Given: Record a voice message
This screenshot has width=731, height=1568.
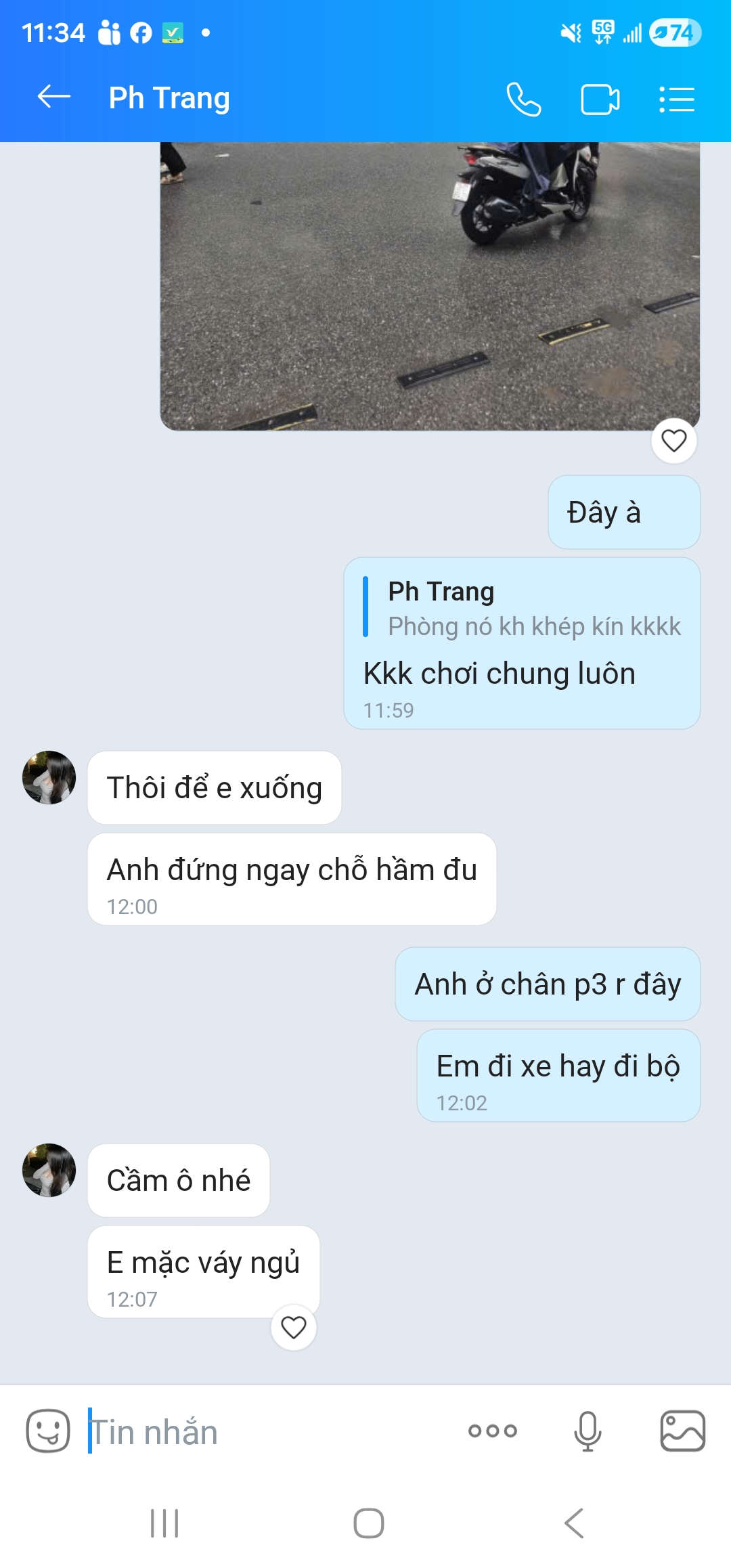Looking at the screenshot, I should [587, 1431].
